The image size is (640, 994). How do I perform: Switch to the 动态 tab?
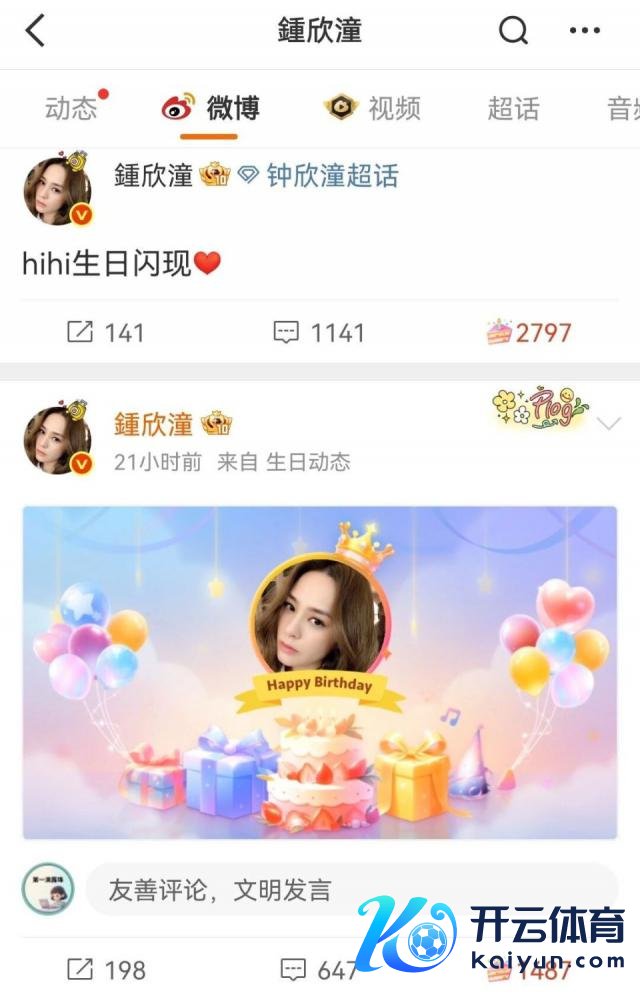tap(71, 108)
